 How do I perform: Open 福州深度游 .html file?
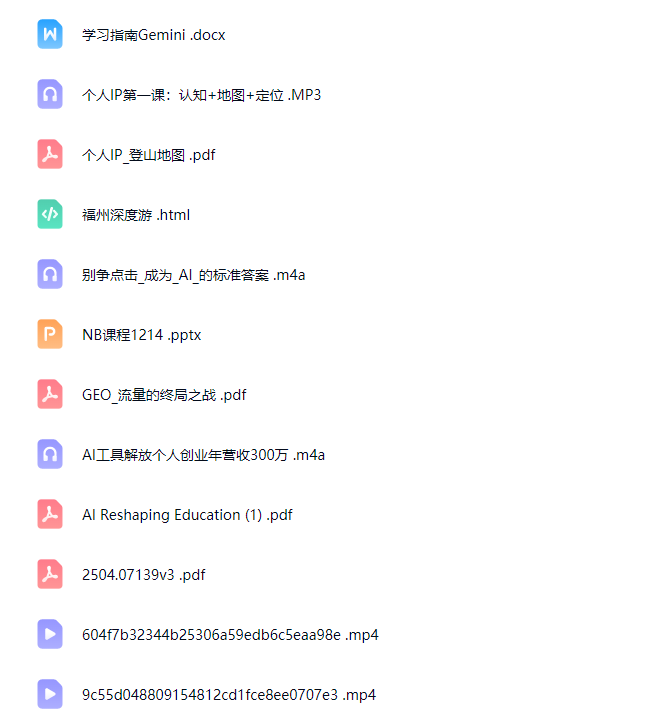pos(135,215)
